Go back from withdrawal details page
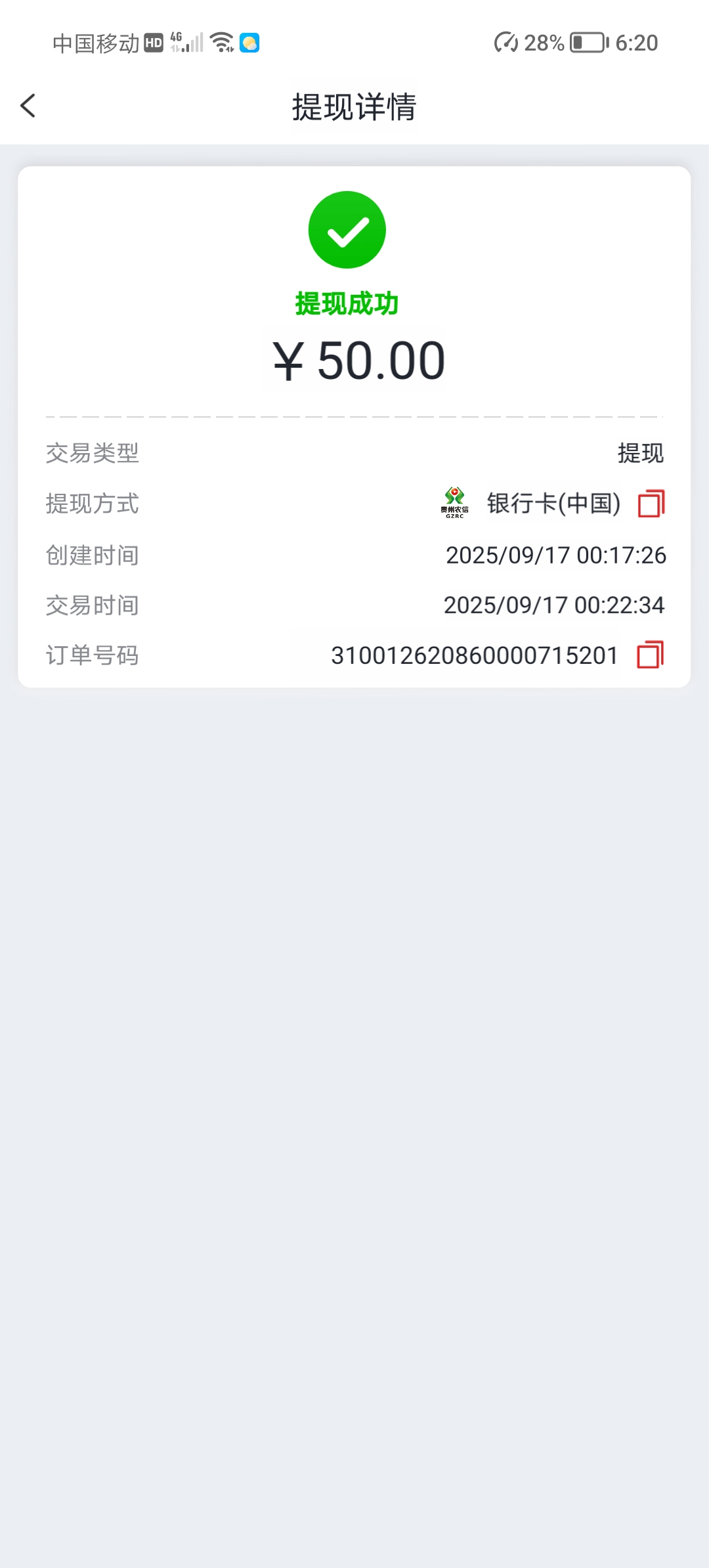 click(x=28, y=106)
